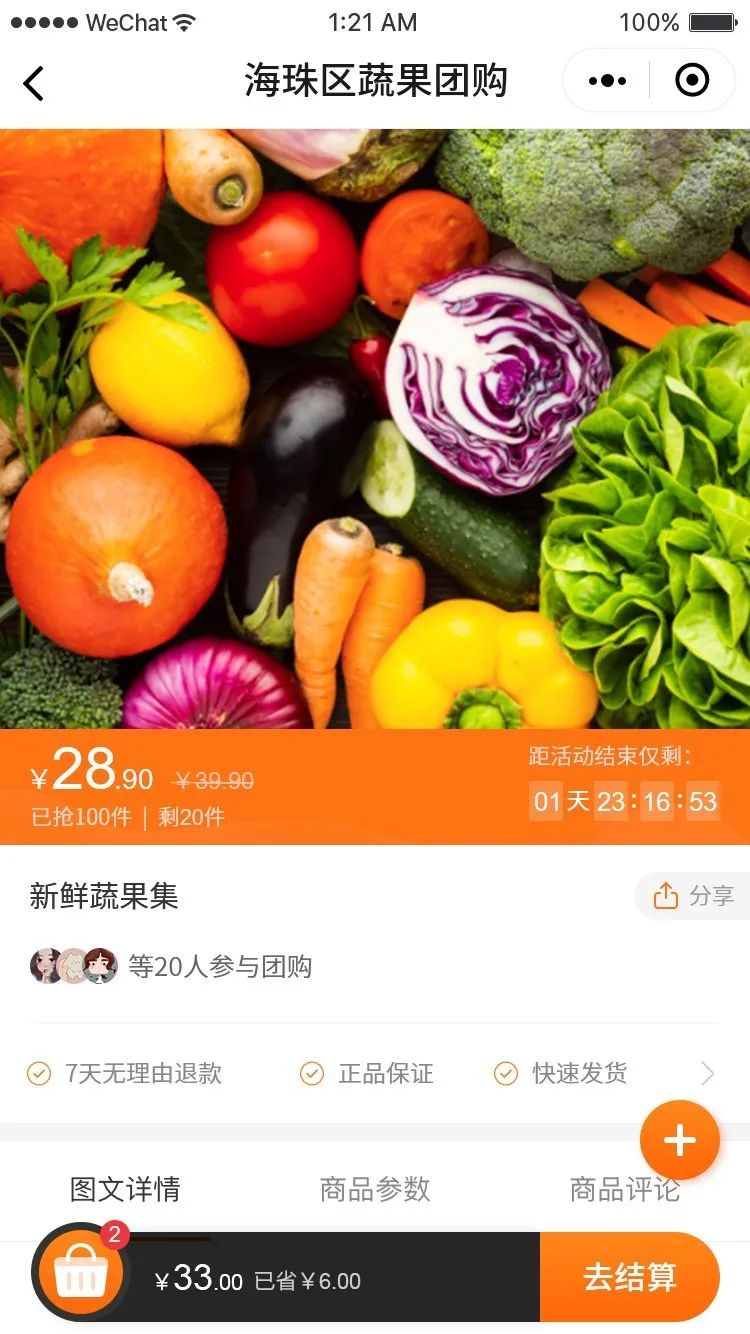Open participant list via 等20人参与团购

[x=218, y=967]
